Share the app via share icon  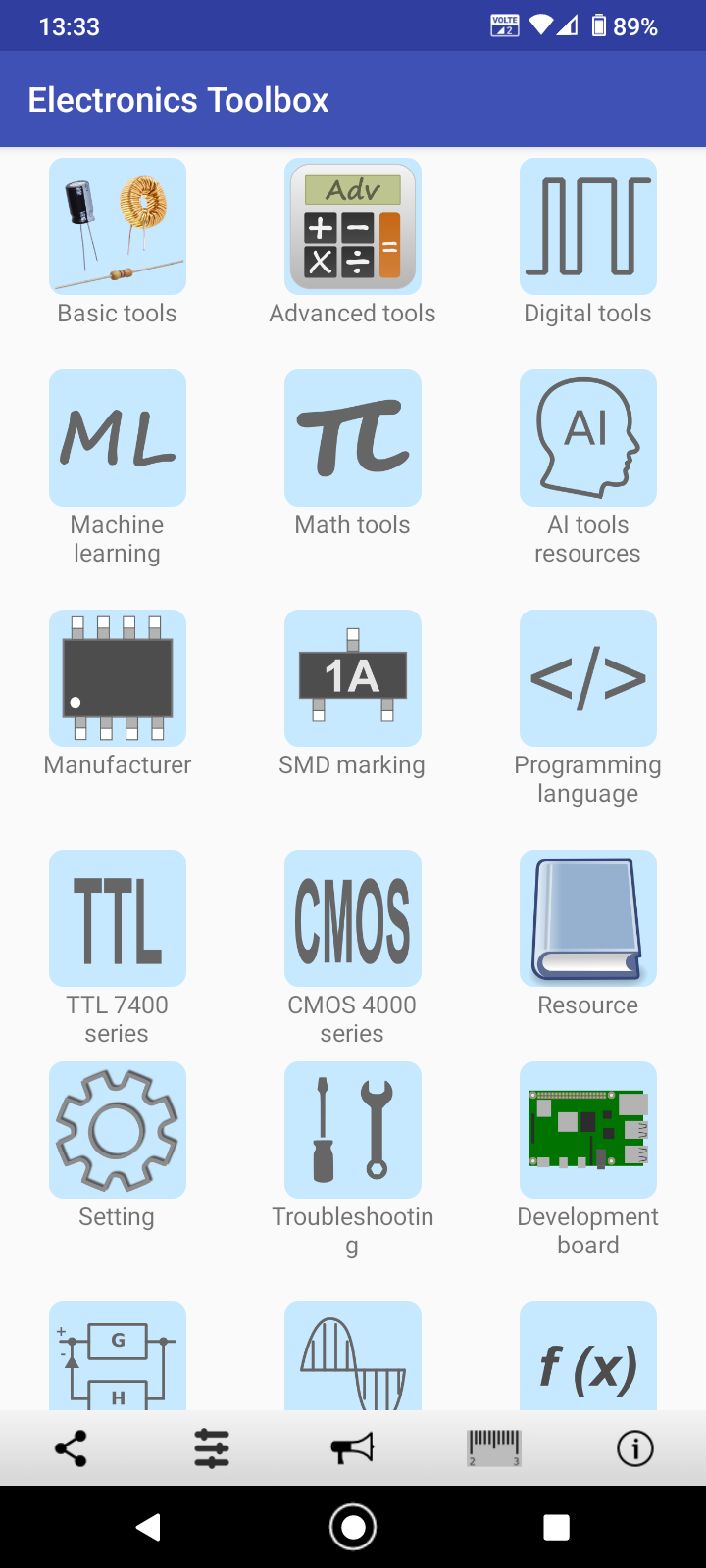tap(71, 1448)
